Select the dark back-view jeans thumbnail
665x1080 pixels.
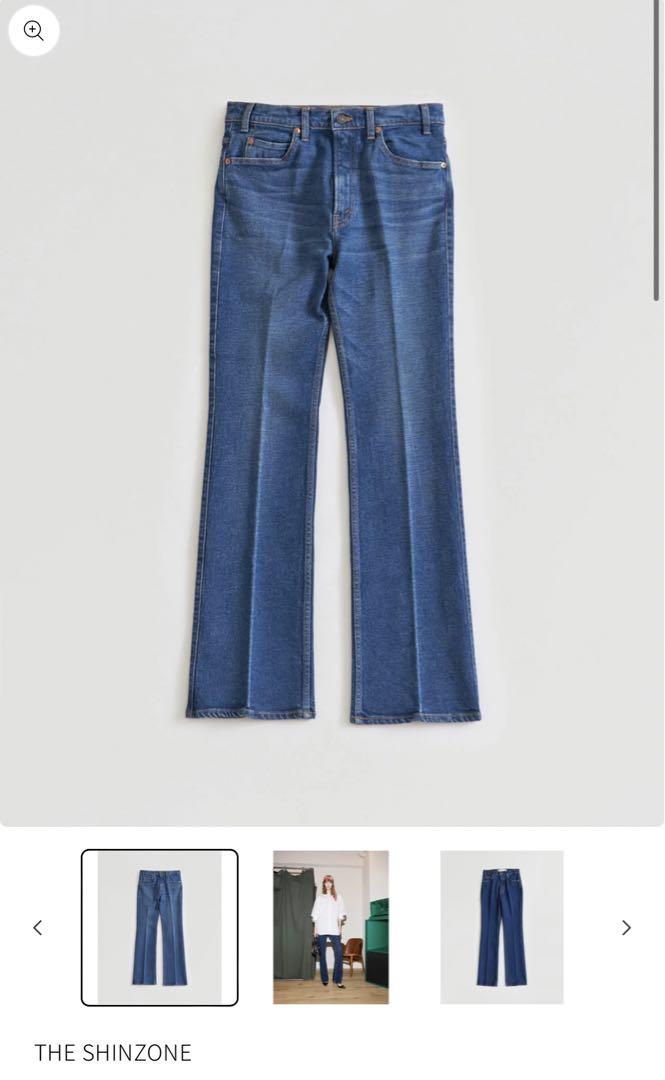click(x=502, y=927)
